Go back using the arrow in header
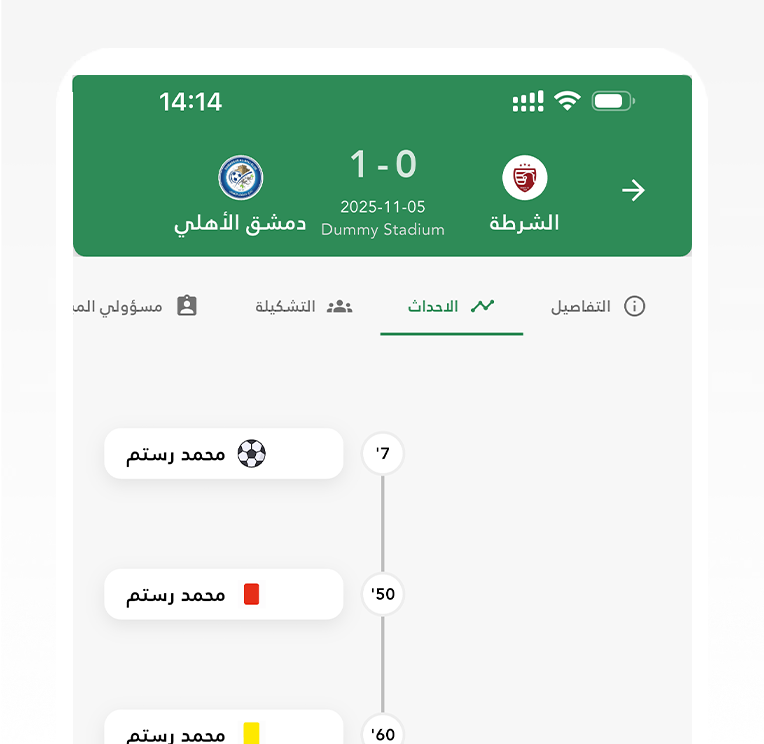 pyautogui.click(x=633, y=191)
